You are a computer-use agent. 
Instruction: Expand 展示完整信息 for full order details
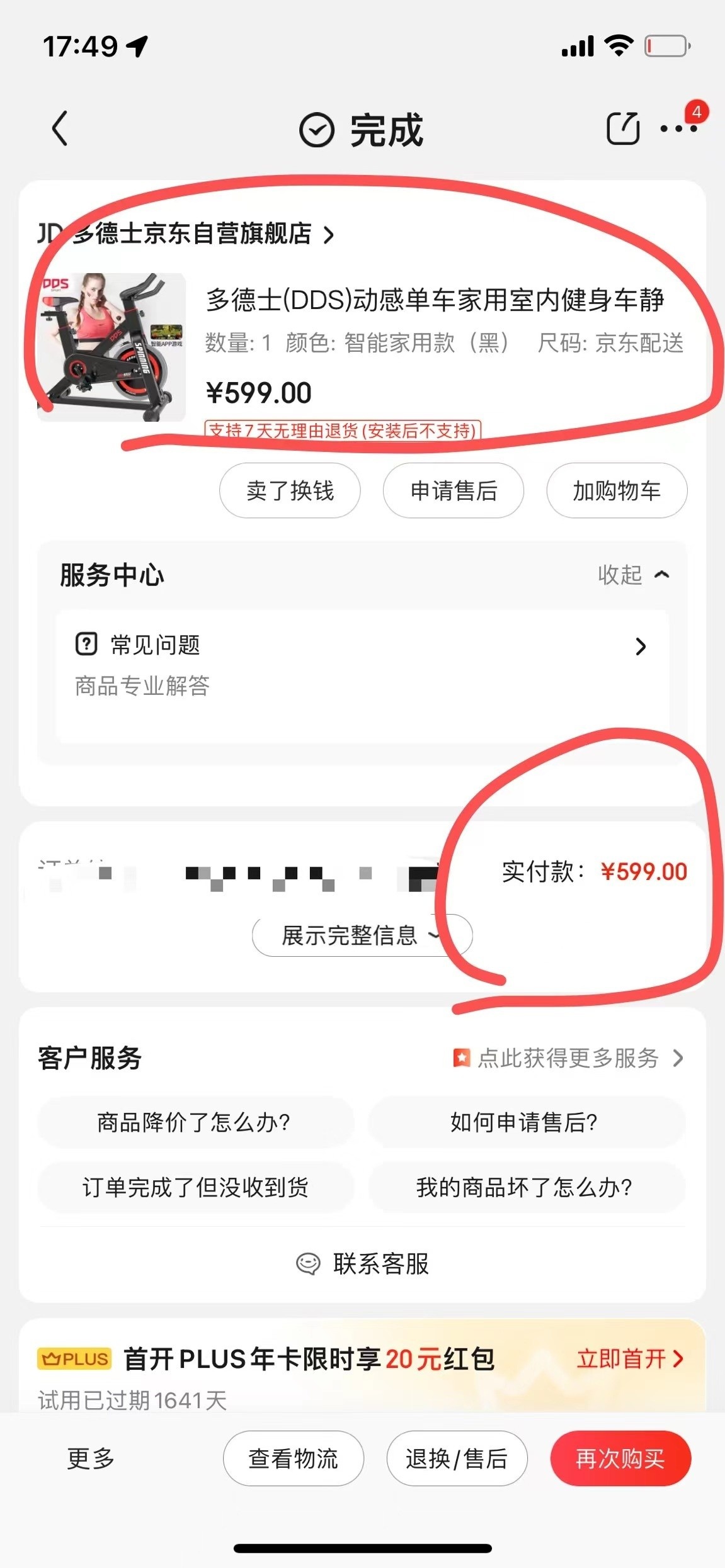tap(362, 935)
